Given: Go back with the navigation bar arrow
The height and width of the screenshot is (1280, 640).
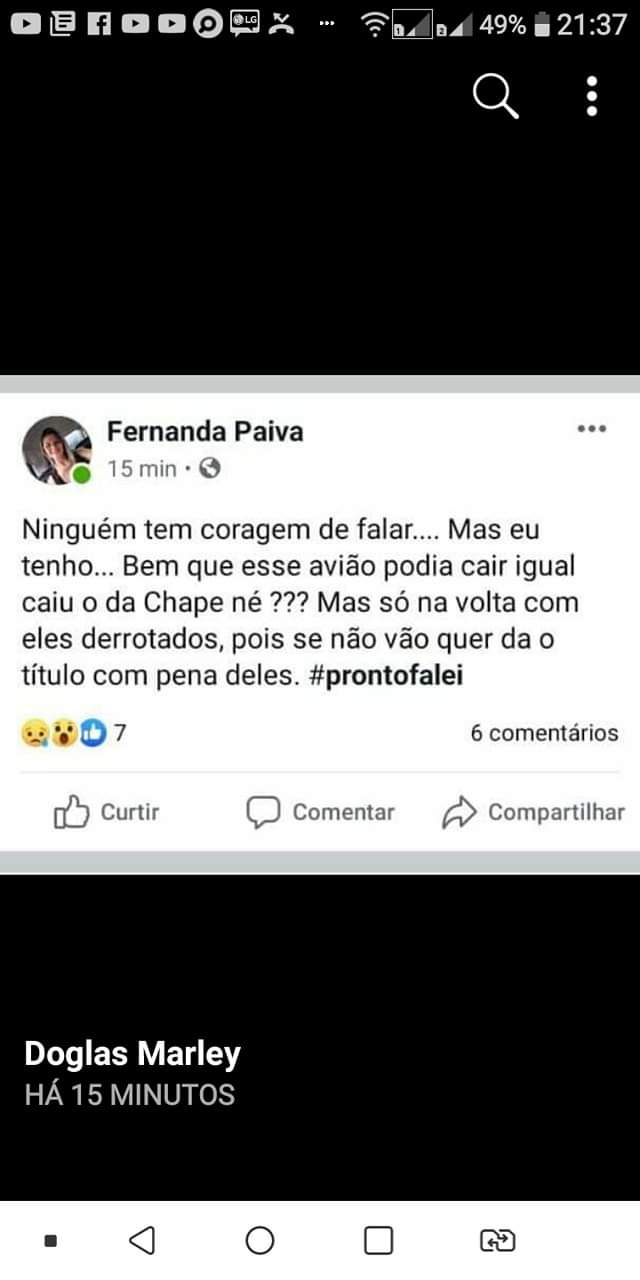Looking at the screenshot, I should click(x=142, y=1241).
